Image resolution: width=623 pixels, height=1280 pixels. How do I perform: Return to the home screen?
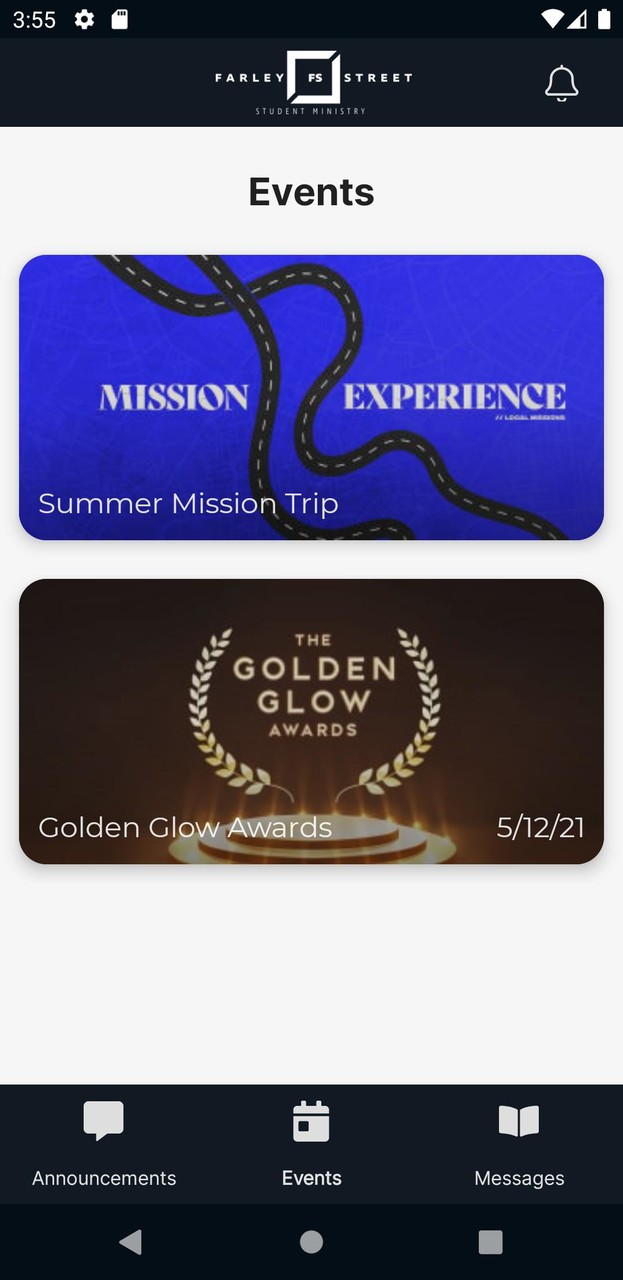point(311,1242)
